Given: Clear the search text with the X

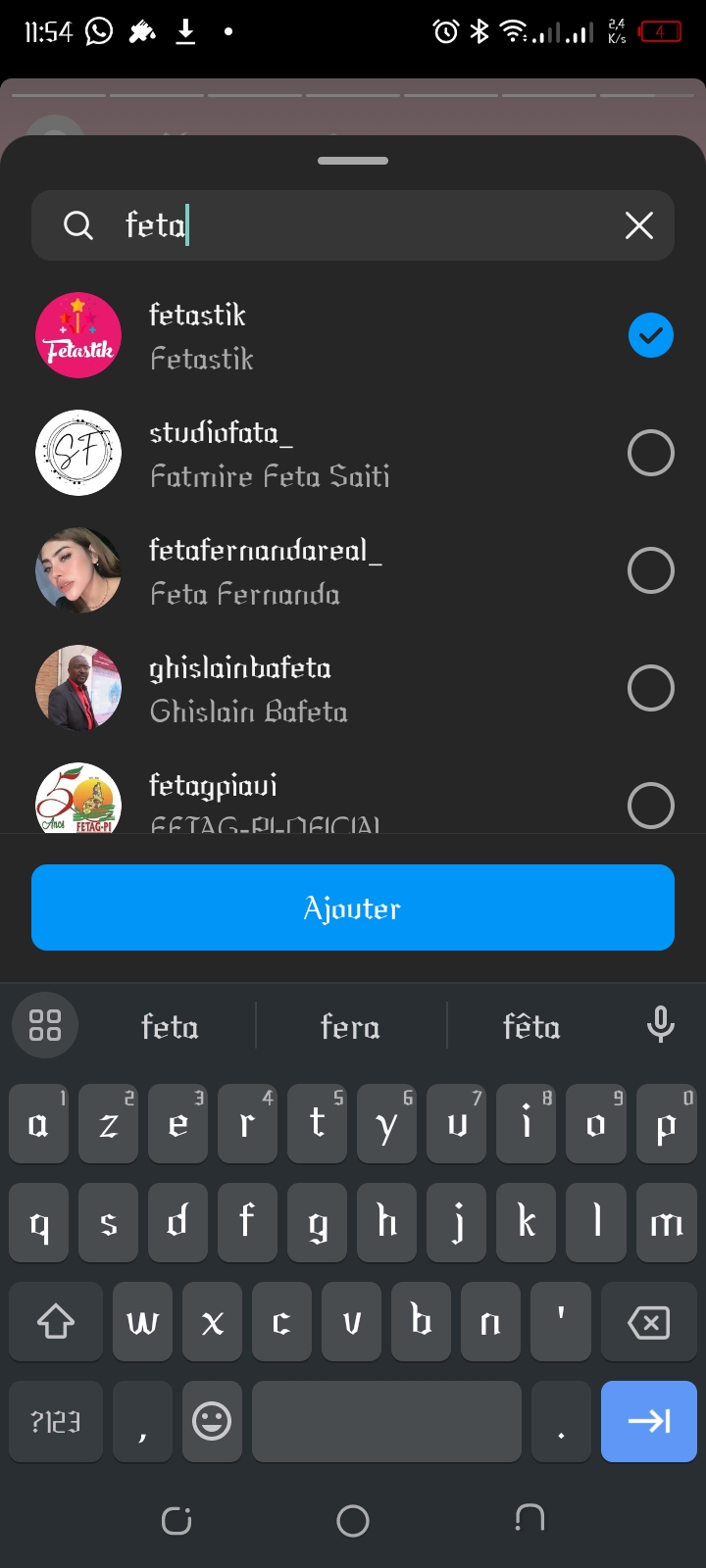Looking at the screenshot, I should [x=639, y=226].
